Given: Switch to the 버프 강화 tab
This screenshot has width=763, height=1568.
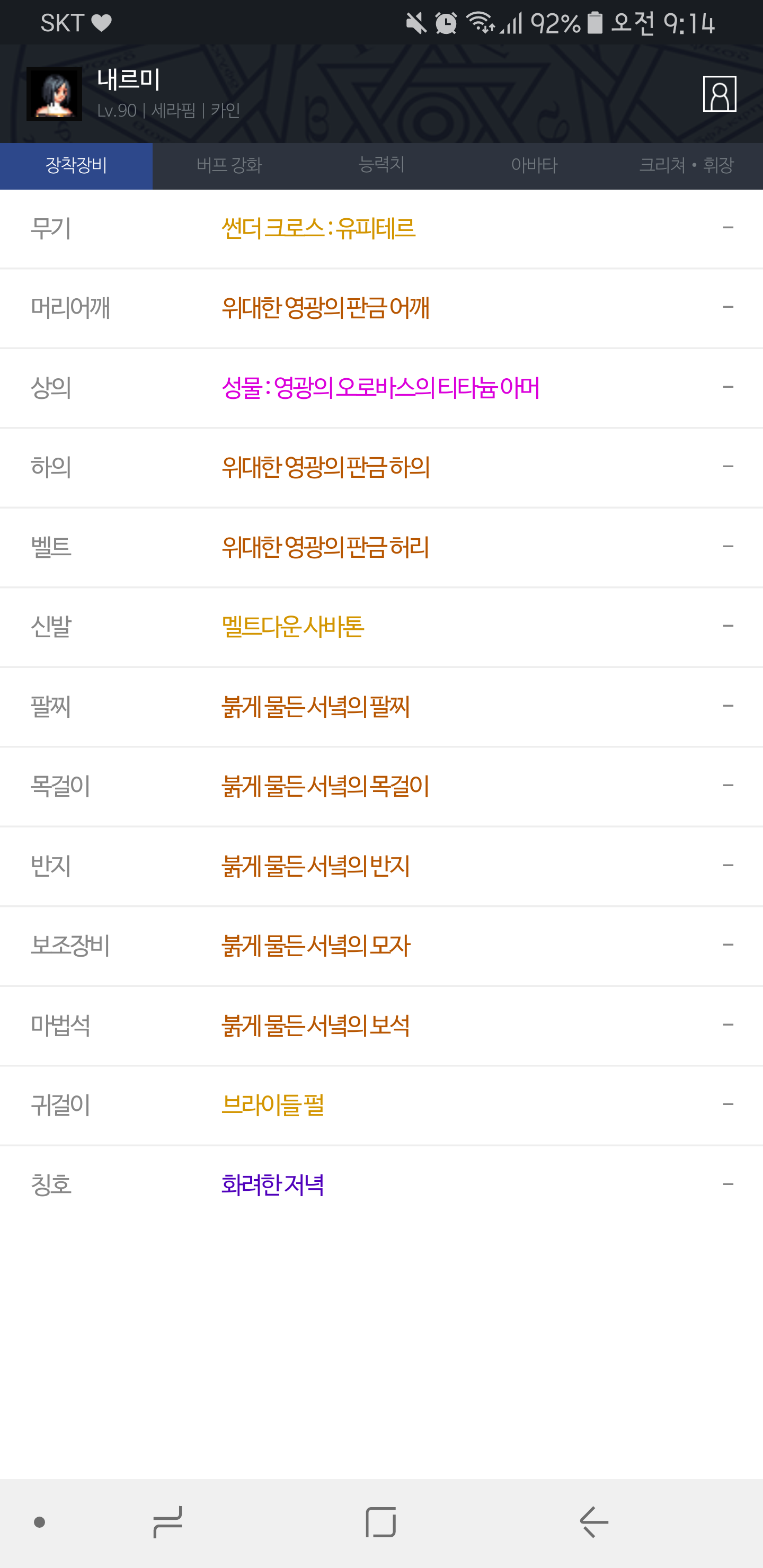Looking at the screenshot, I should pyautogui.click(x=229, y=166).
